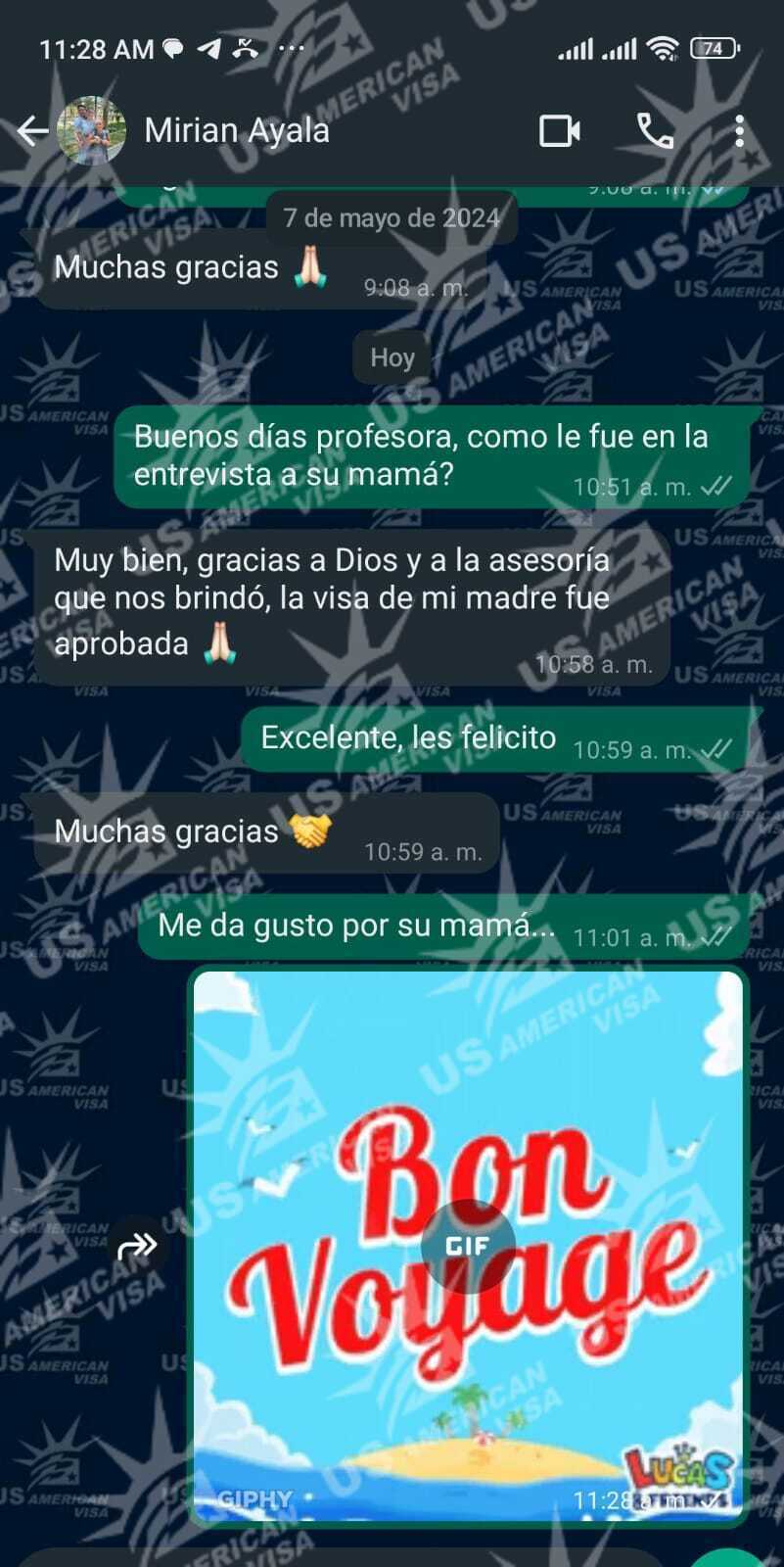The image size is (784, 1567).
Task: Start a video call with Mirian Ayala
Action: coord(560,131)
